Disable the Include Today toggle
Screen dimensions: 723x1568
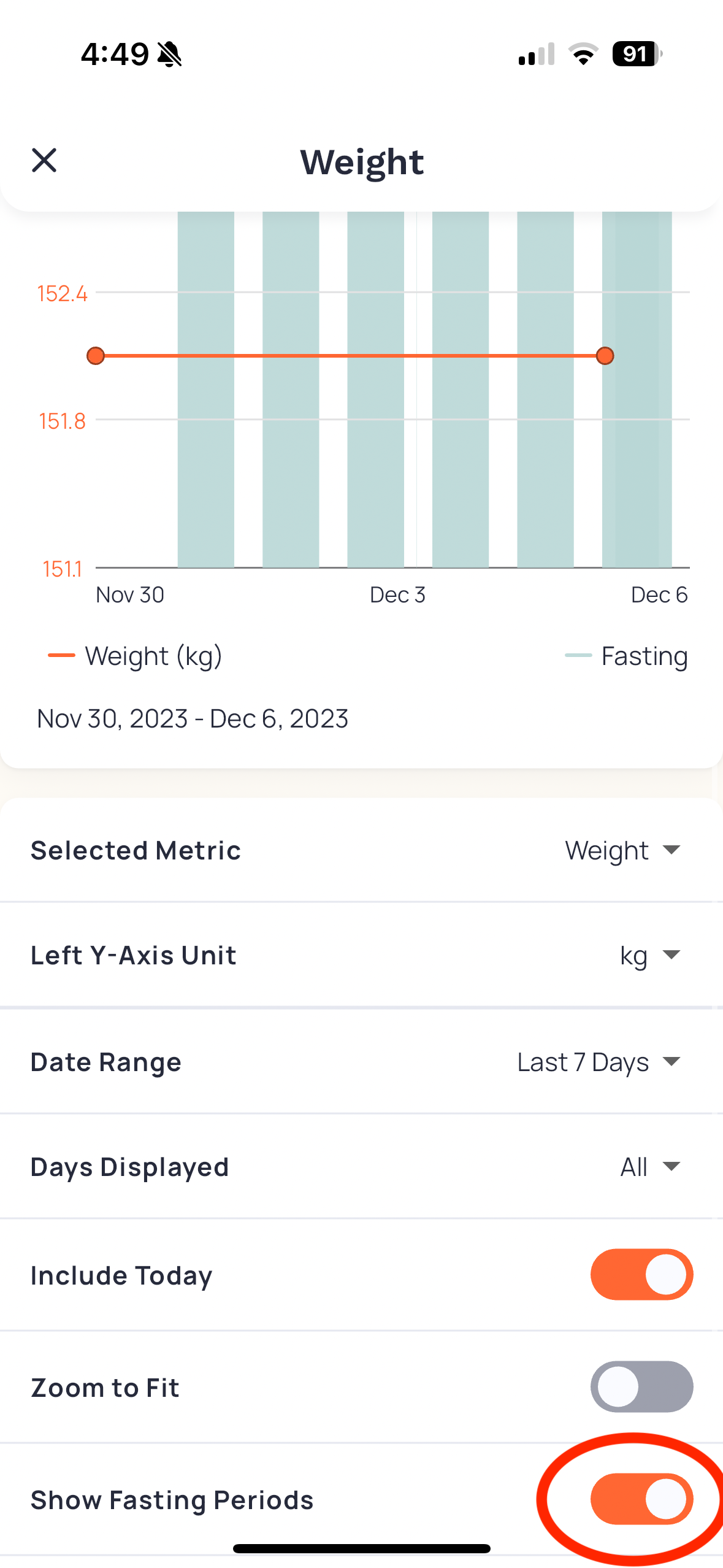pyautogui.click(x=641, y=1274)
